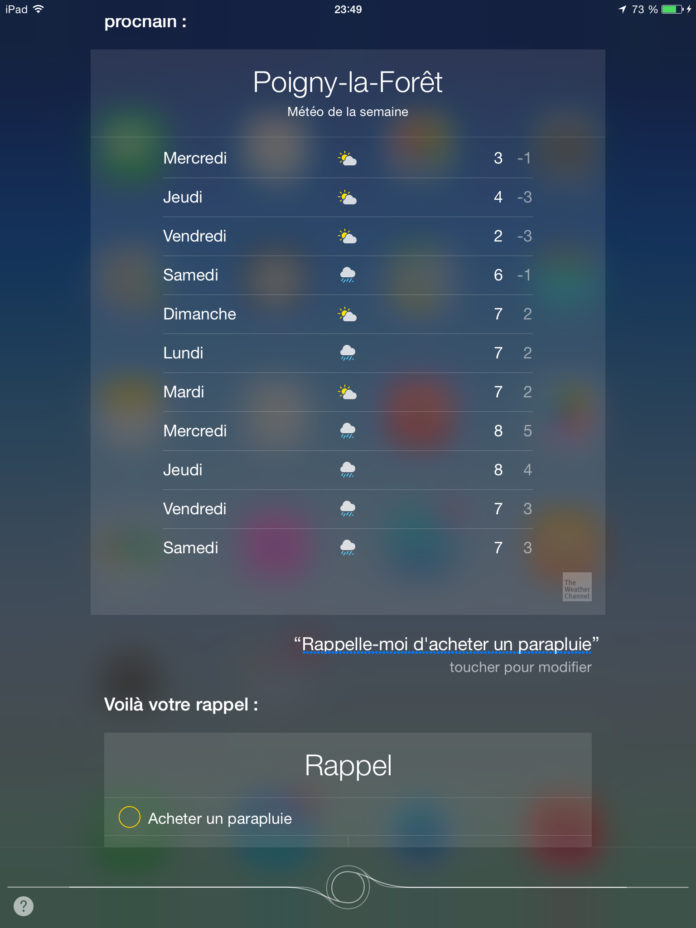Tap the Siri microphone button
This screenshot has width=696, height=928.
pos(347,886)
